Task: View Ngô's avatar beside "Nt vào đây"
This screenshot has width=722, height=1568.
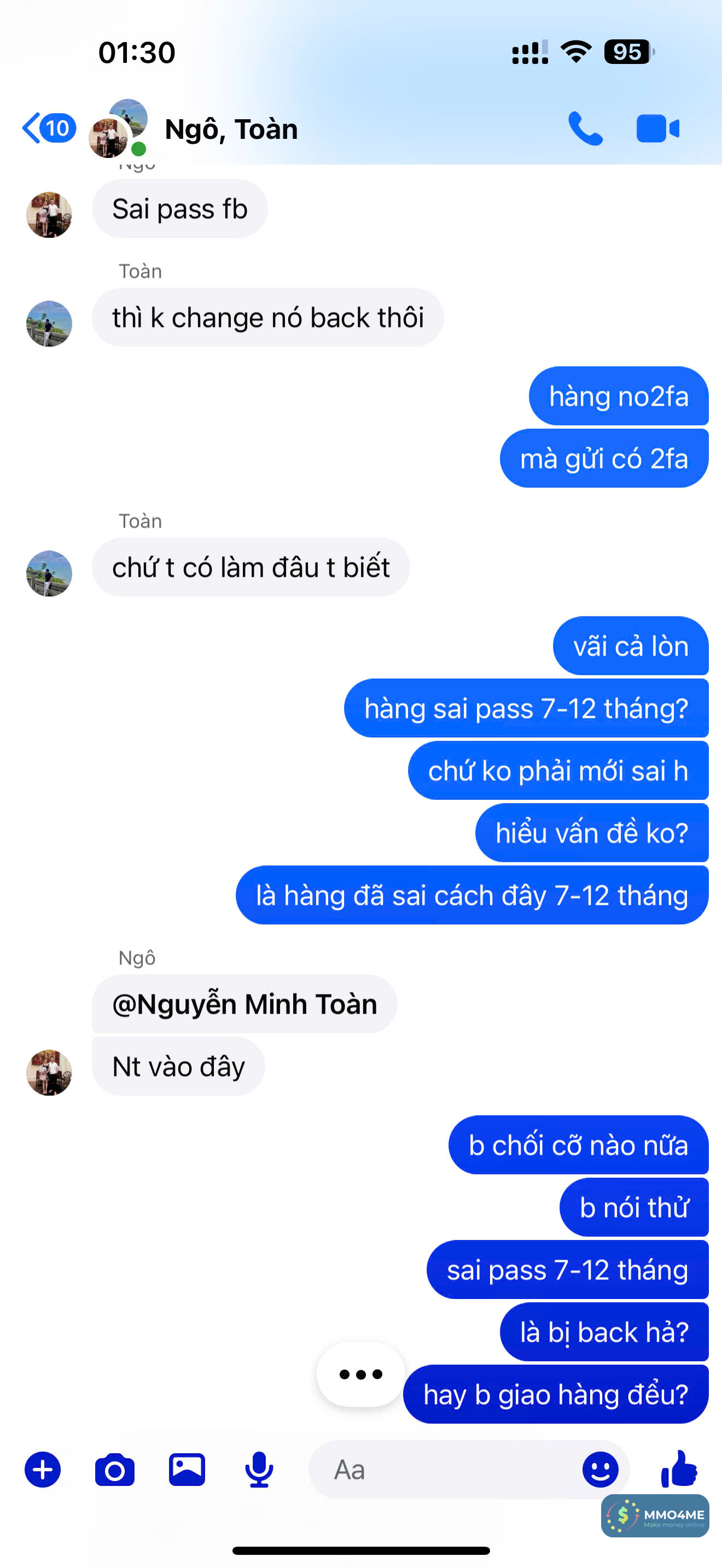Action: [x=49, y=1073]
